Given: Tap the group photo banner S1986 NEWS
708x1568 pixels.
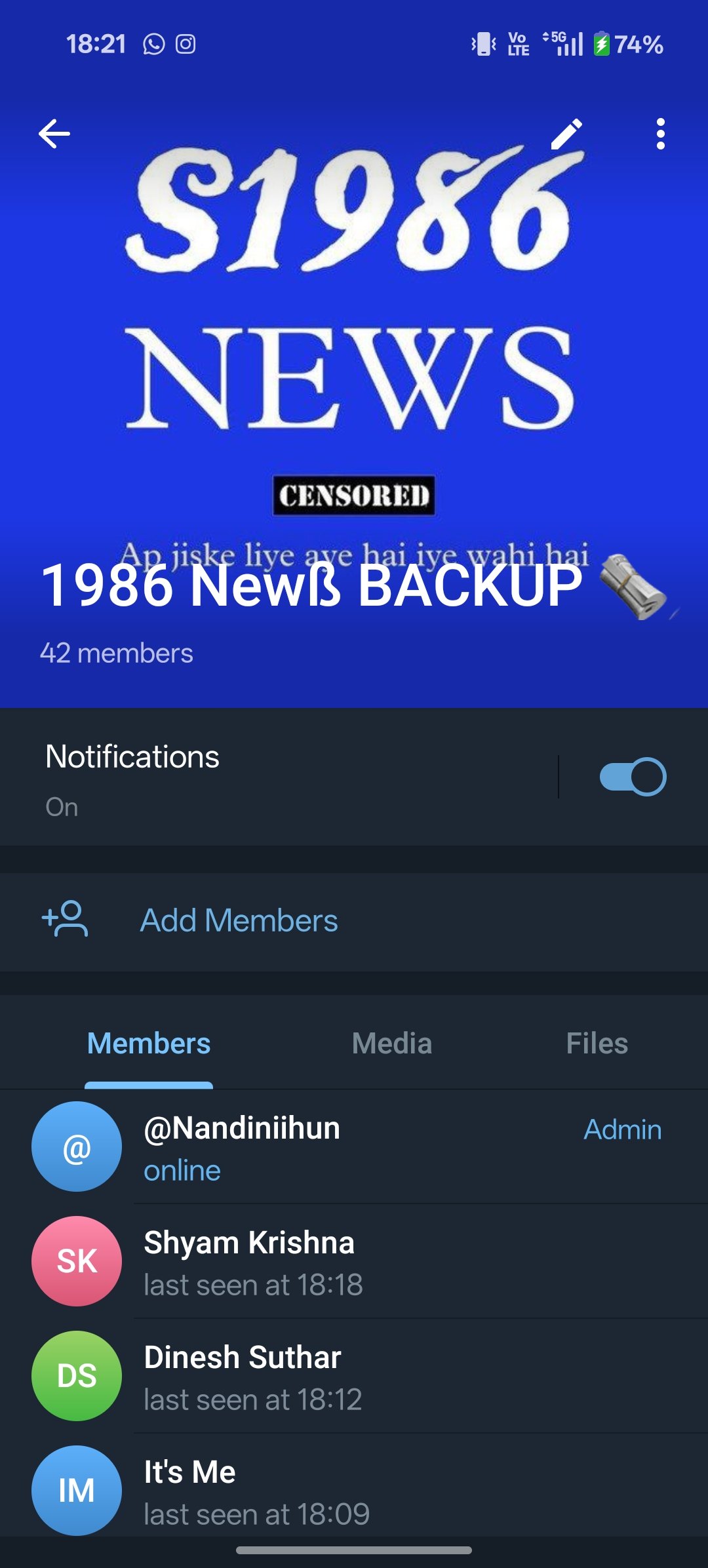Looking at the screenshot, I should coord(354,328).
